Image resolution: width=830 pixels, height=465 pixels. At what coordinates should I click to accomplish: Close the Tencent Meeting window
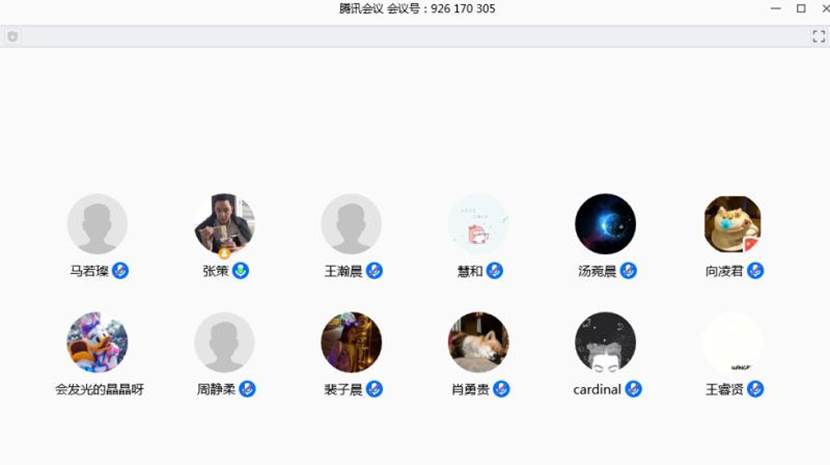coord(822,8)
